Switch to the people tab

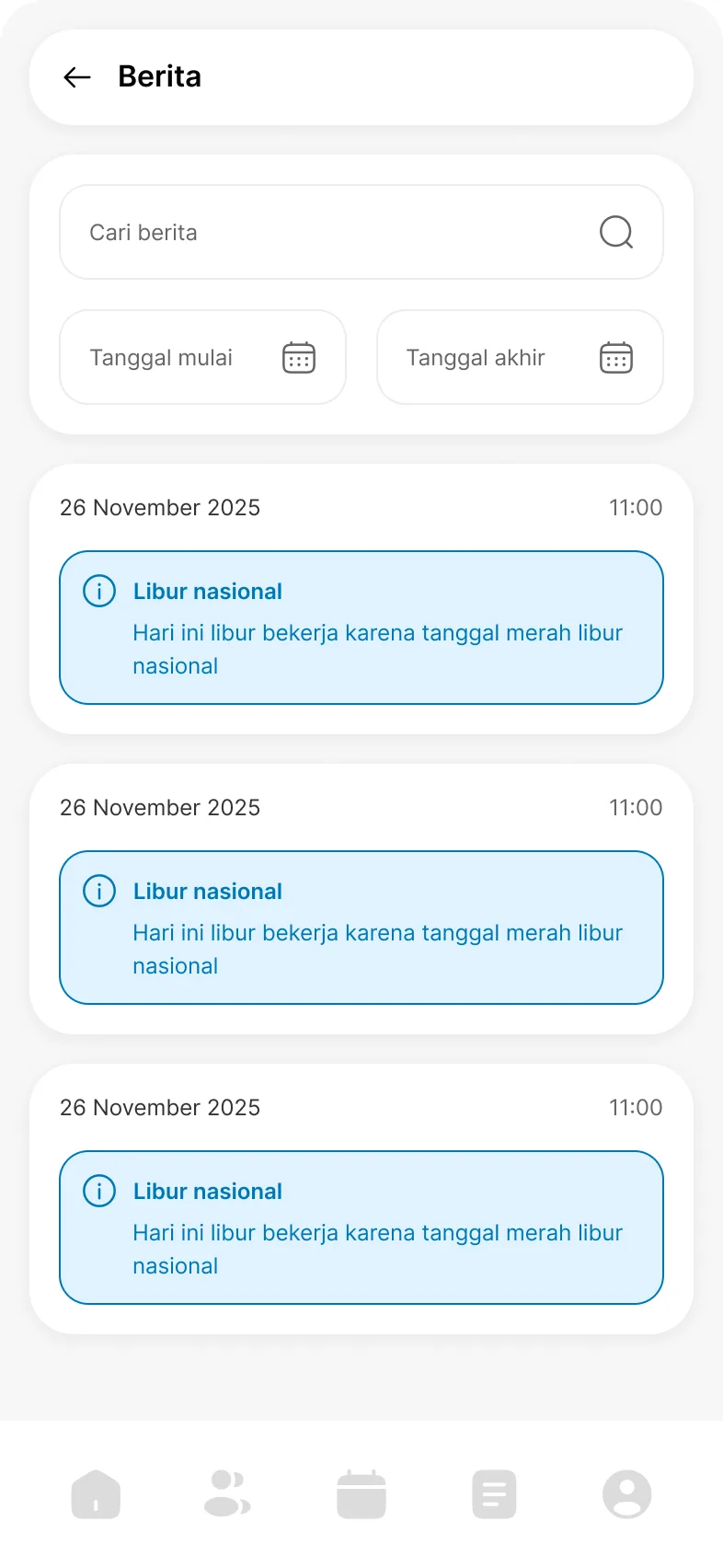227,1493
